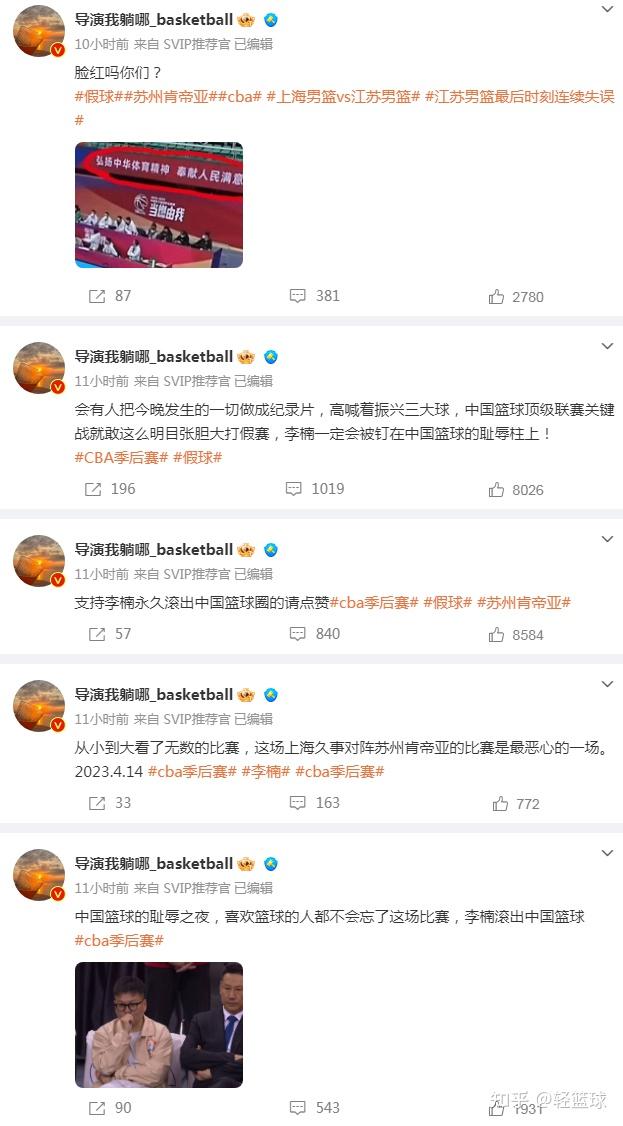Open hashtag #李楠# in the 2023.4.14 post
Viewport: 623px width, 1126px height.
pos(265,771)
